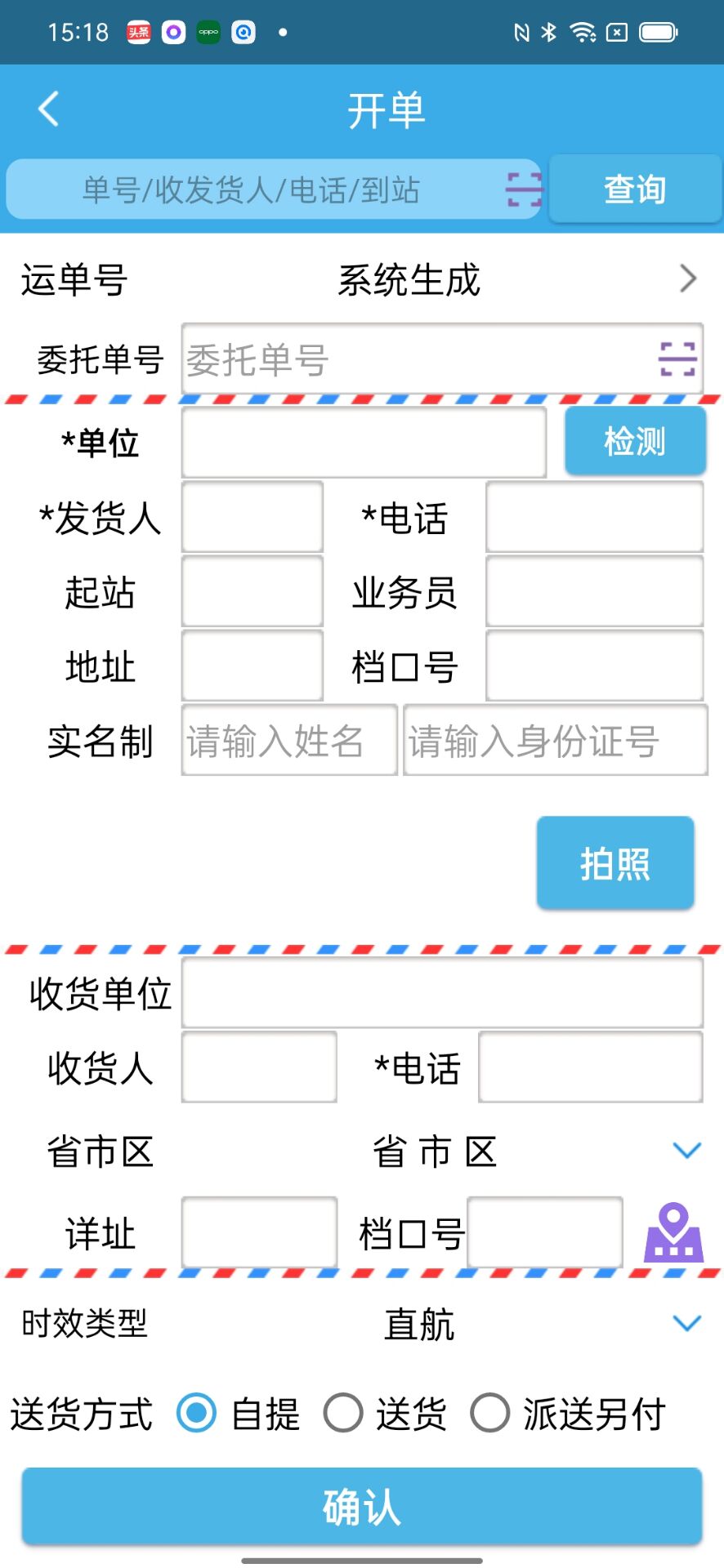Select the 自提 delivery option
This screenshot has height=1568, width=724.
click(x=196, y=1415)
